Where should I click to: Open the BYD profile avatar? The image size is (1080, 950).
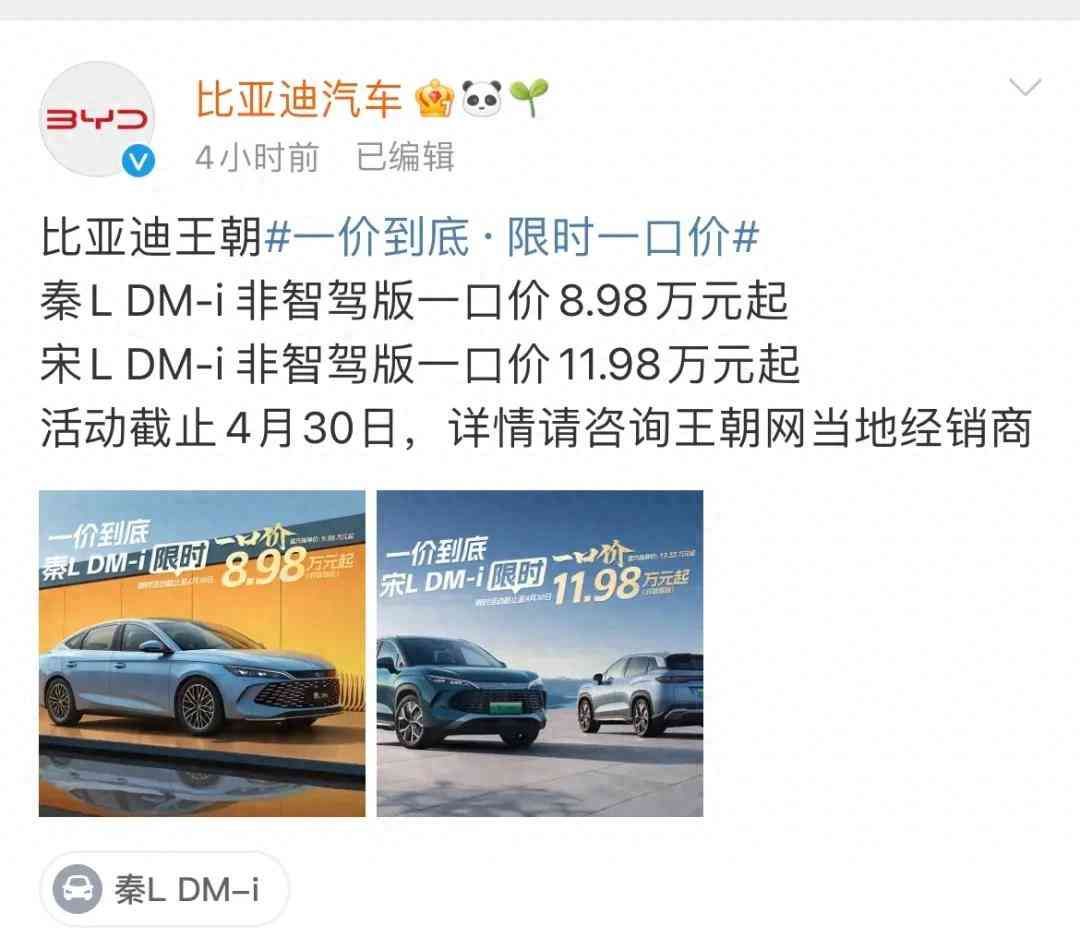(x=97, y=120)
